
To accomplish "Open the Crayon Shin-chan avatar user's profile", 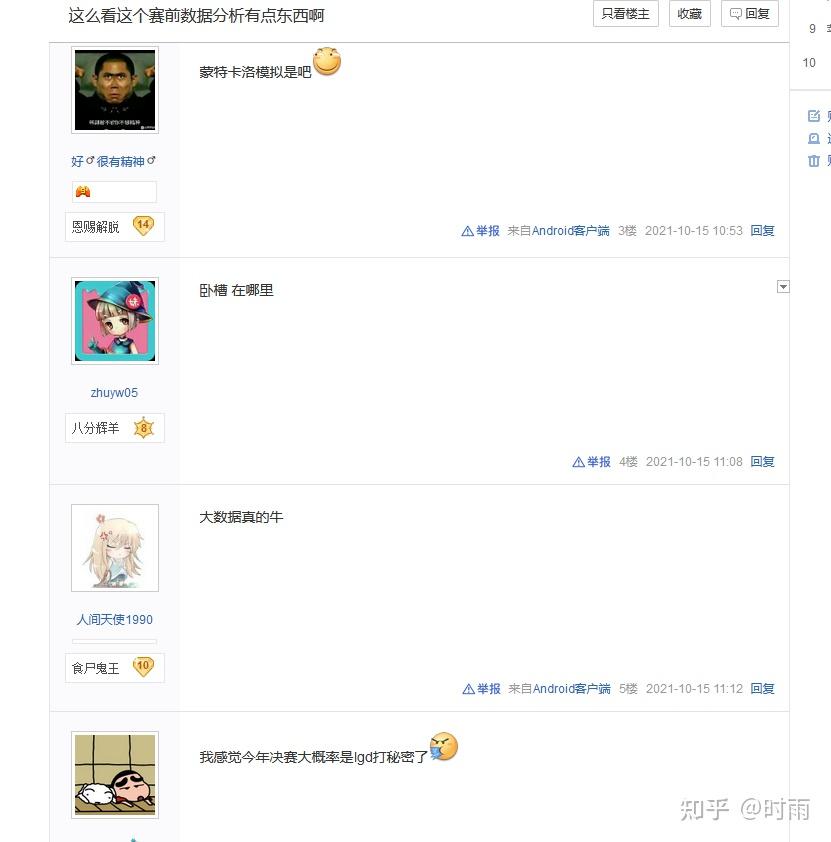I will pos(115,775).
